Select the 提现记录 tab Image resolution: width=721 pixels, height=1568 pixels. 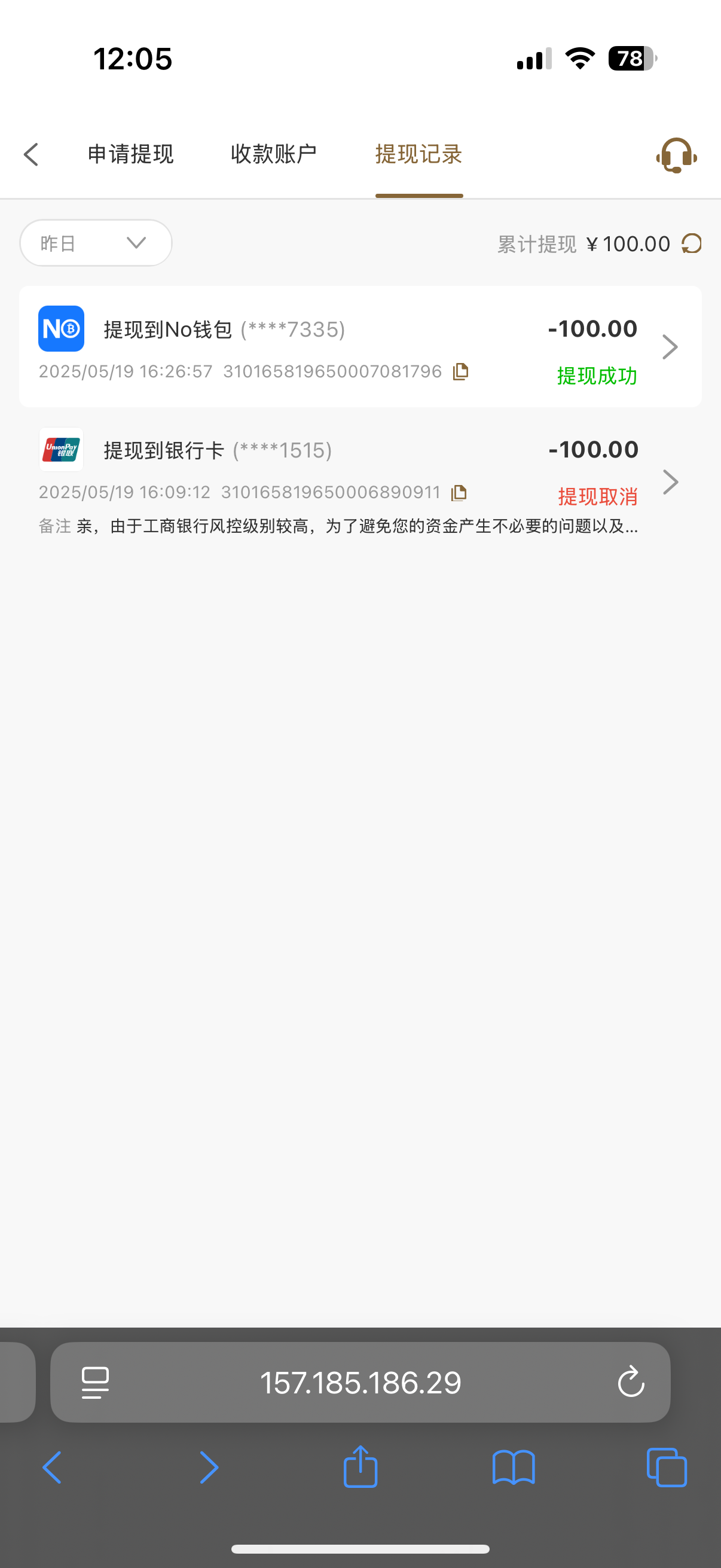[x=418, y=155]
